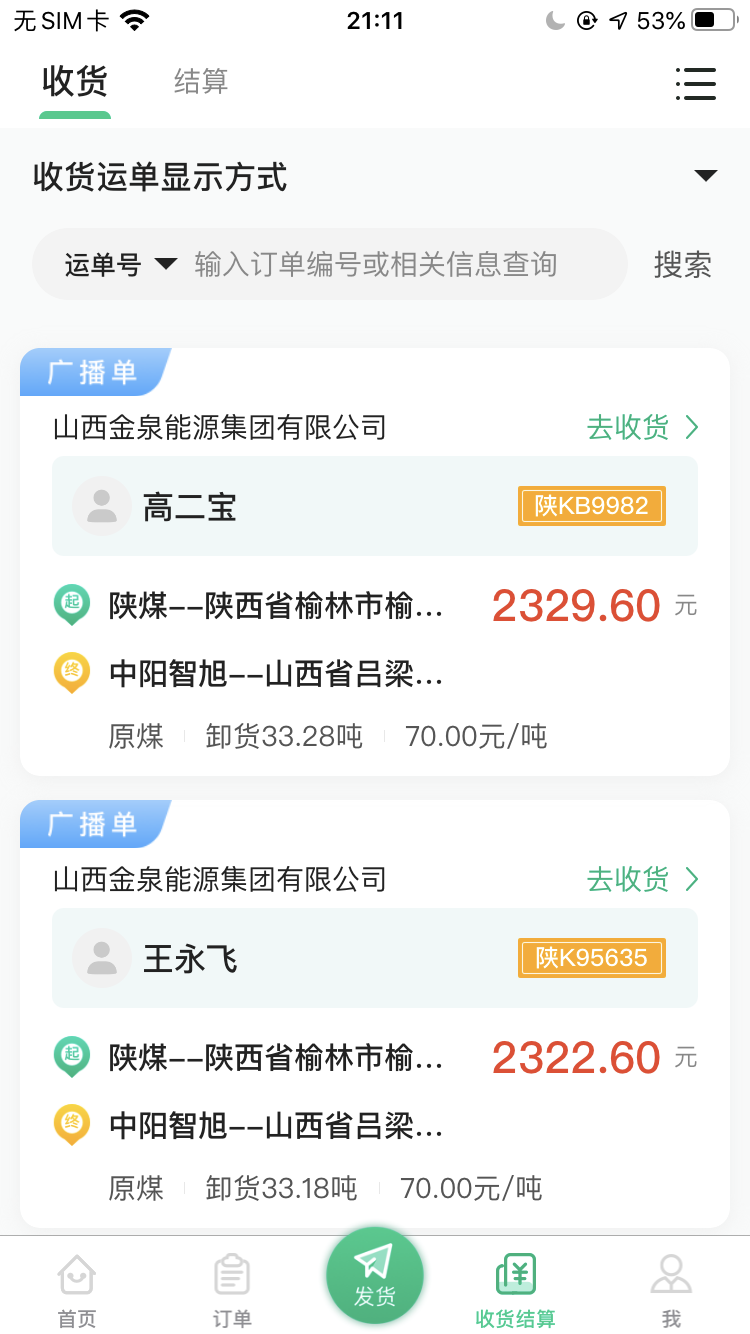
Task: Open the 我 profile tab
Action: pyautogui.click(x=671, y=1289)
